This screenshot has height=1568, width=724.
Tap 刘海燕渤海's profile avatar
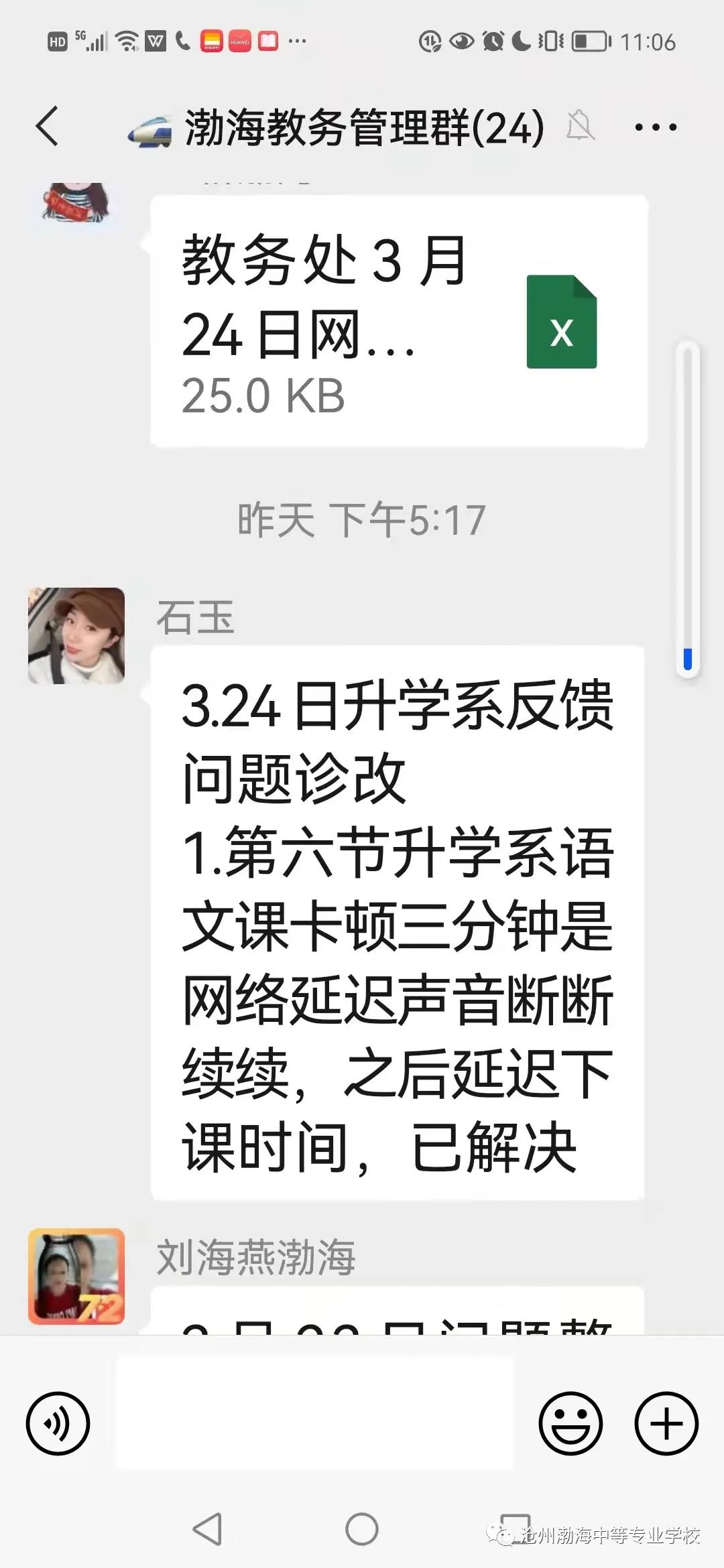[76, 1277]
